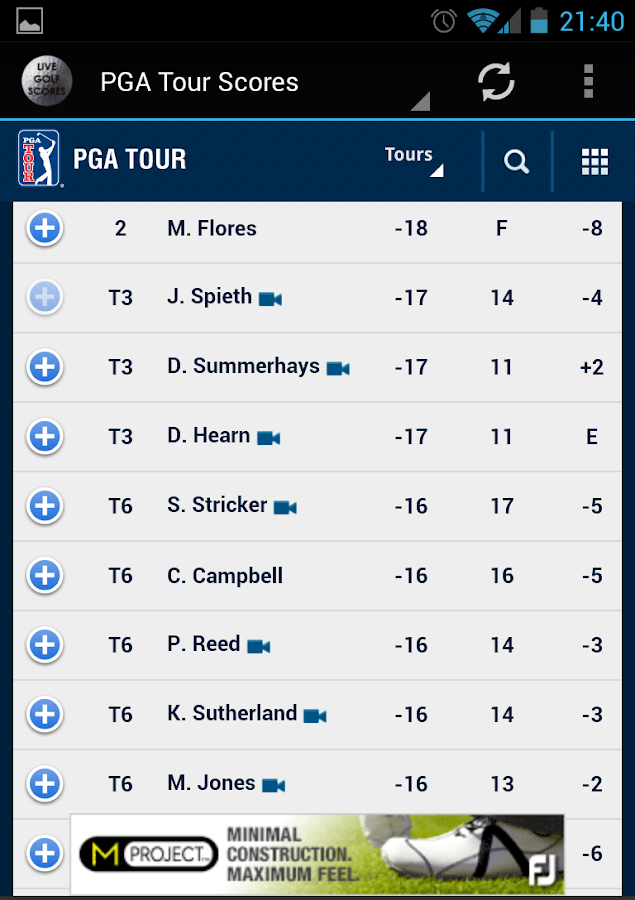
Task: View M. Jones player row
Action: tap(318, 783)
